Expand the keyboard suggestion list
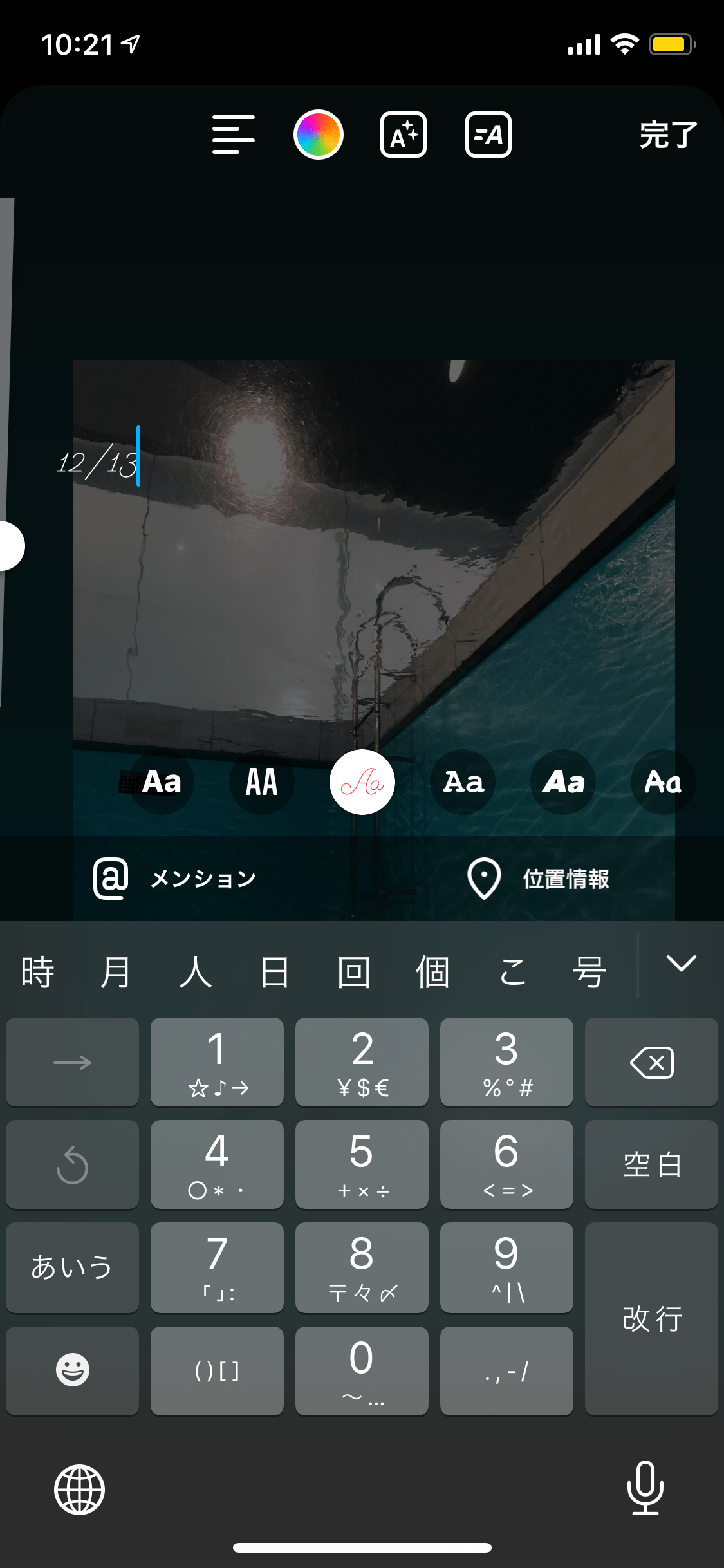This screenshot has width=724, height=1568. [x=682, y=964]
